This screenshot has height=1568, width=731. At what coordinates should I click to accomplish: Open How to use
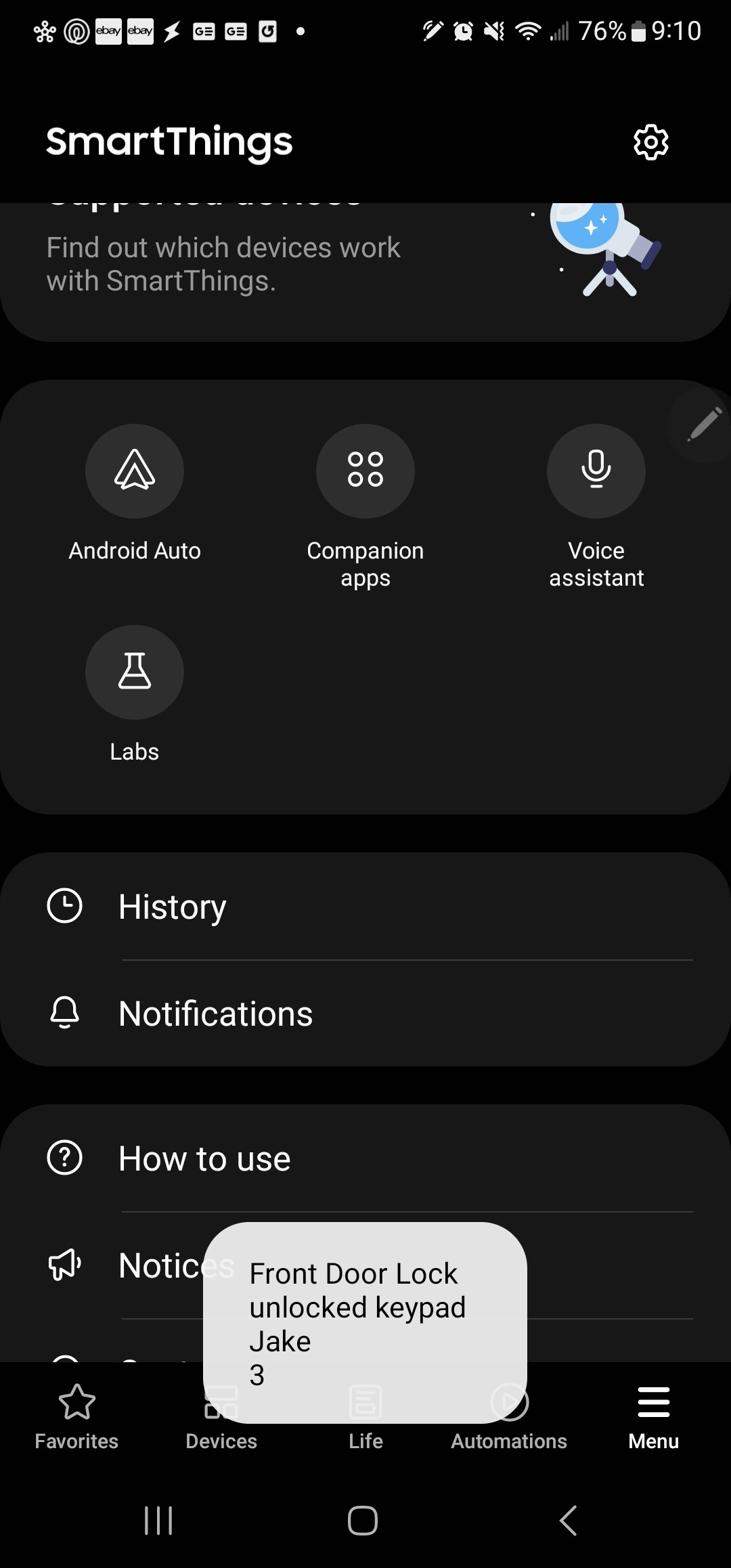[x=365, y=1158]
